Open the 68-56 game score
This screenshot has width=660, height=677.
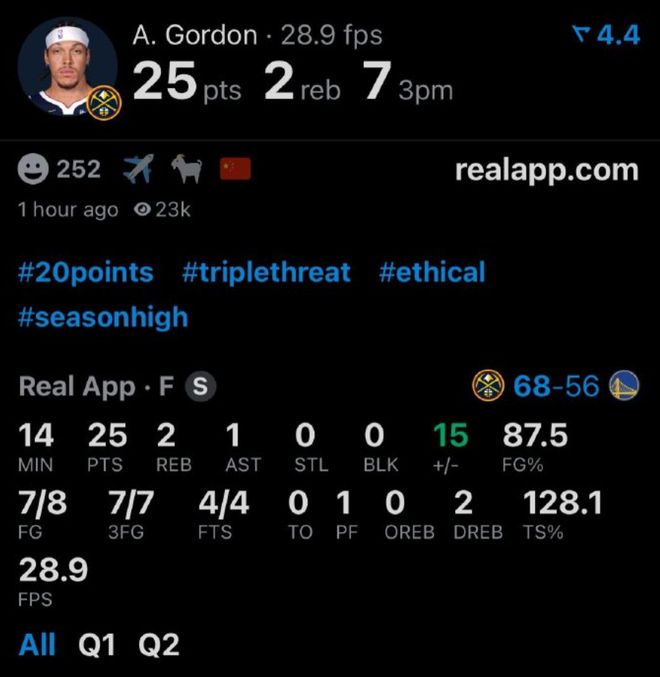[556, 386]
